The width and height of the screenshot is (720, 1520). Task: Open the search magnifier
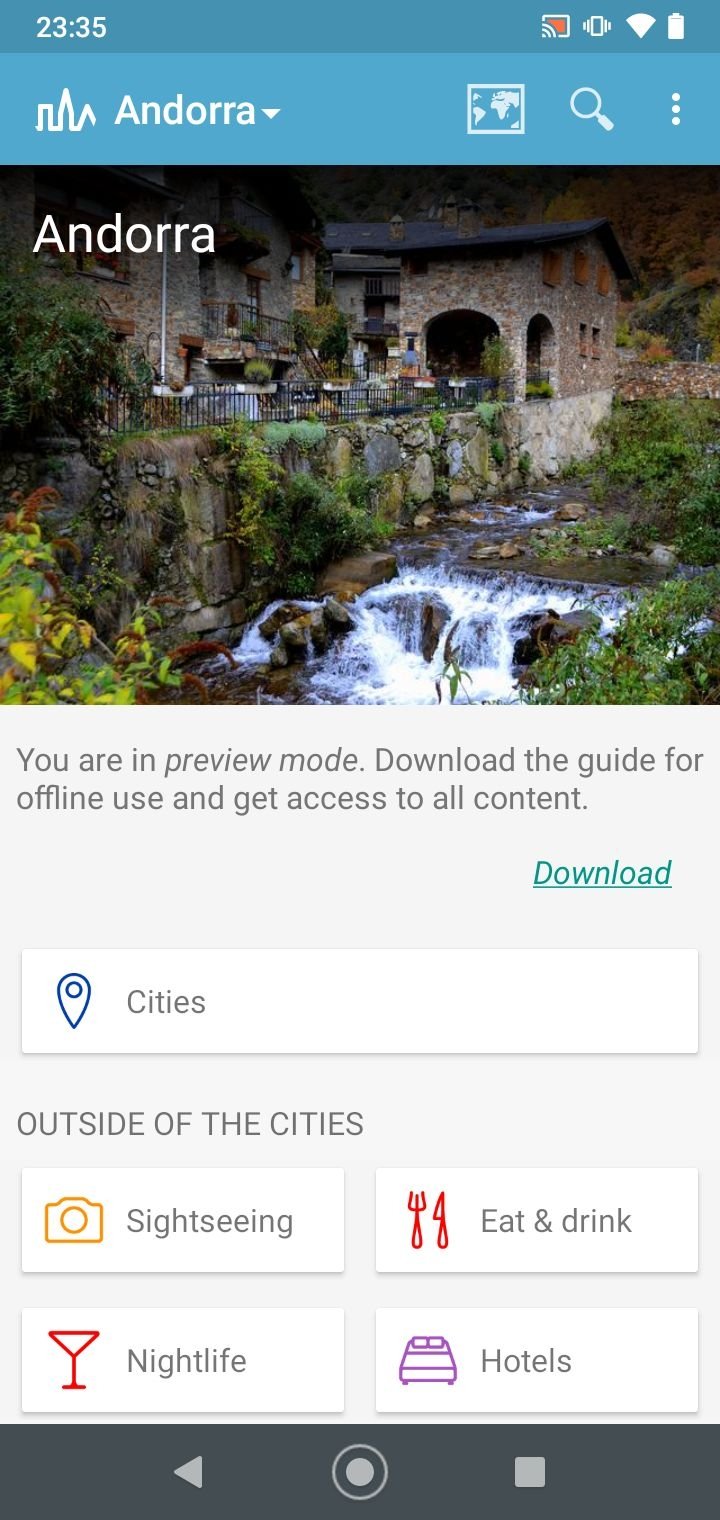click(x=591, y=108)
